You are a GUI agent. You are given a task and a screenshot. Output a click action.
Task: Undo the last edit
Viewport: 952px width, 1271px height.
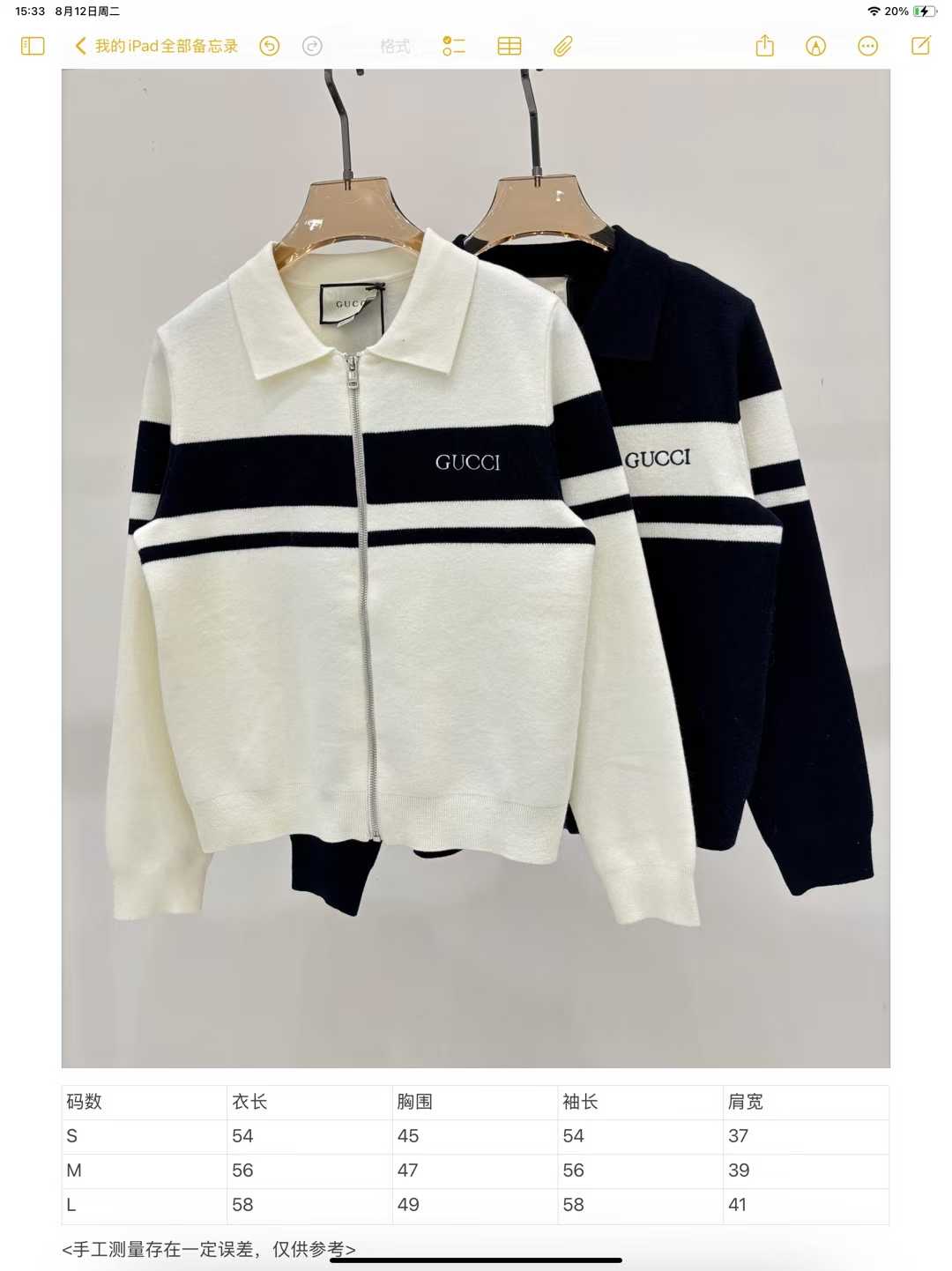coord(270,46)
